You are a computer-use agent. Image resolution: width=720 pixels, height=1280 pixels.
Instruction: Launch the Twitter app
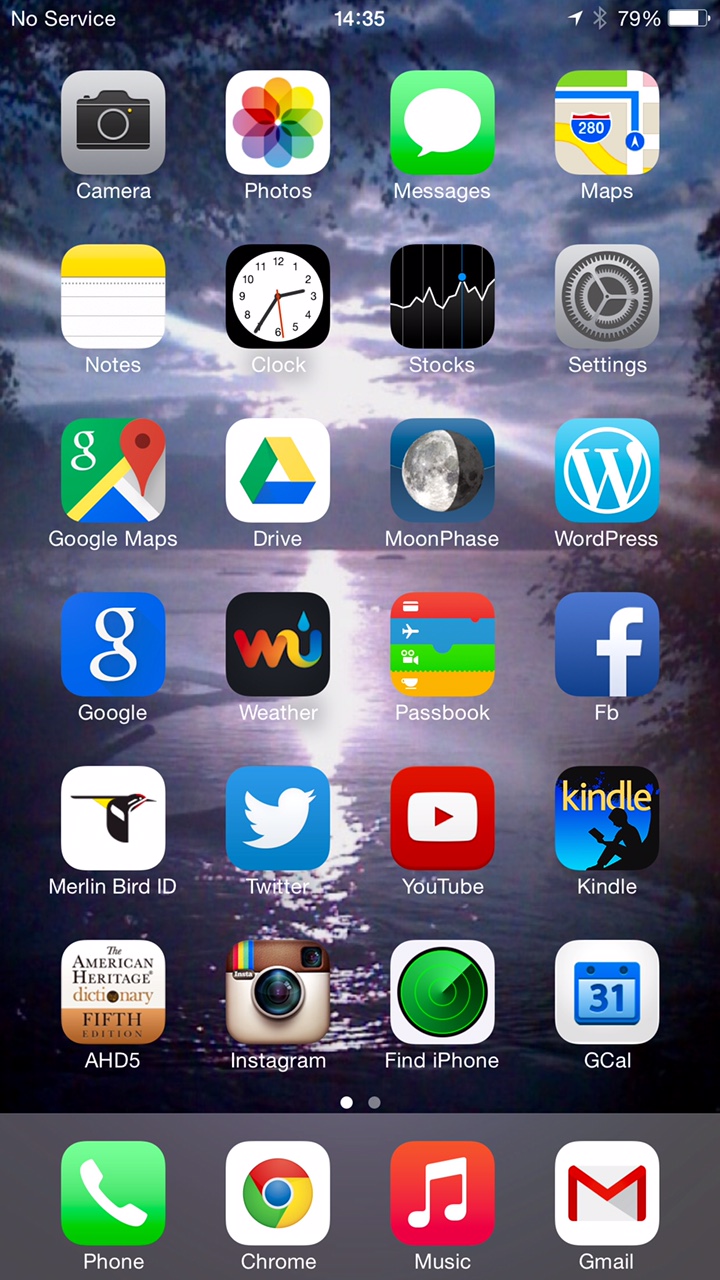[278, 818]
